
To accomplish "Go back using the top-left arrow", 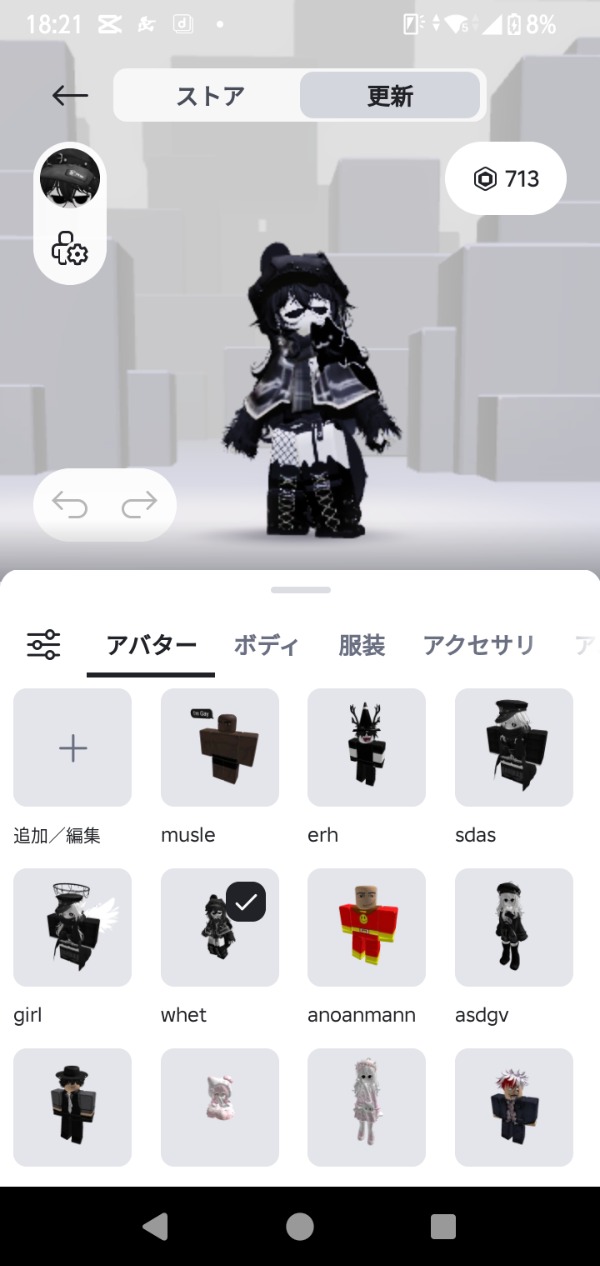I will tap(70, 95).
